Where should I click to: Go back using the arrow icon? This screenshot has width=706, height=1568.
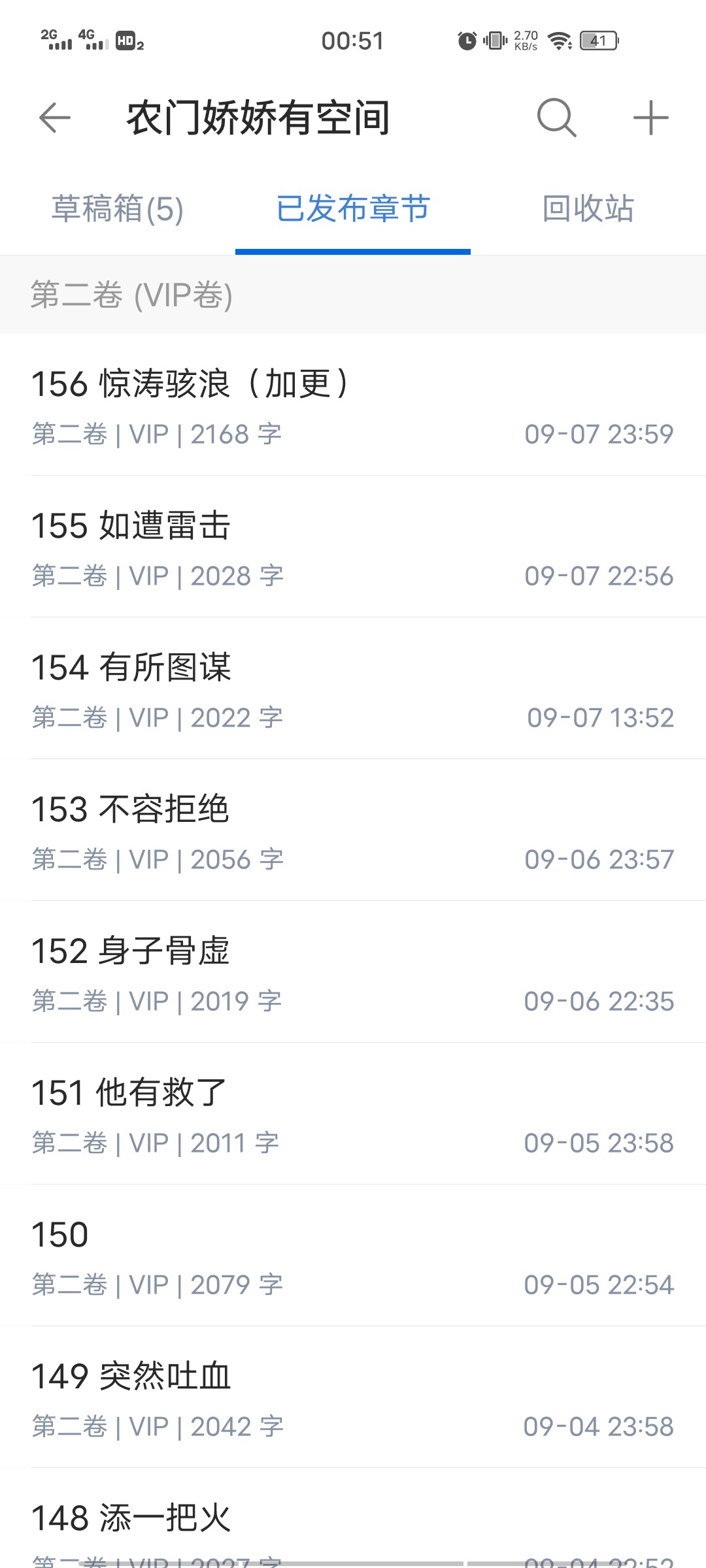pos(55,118)
